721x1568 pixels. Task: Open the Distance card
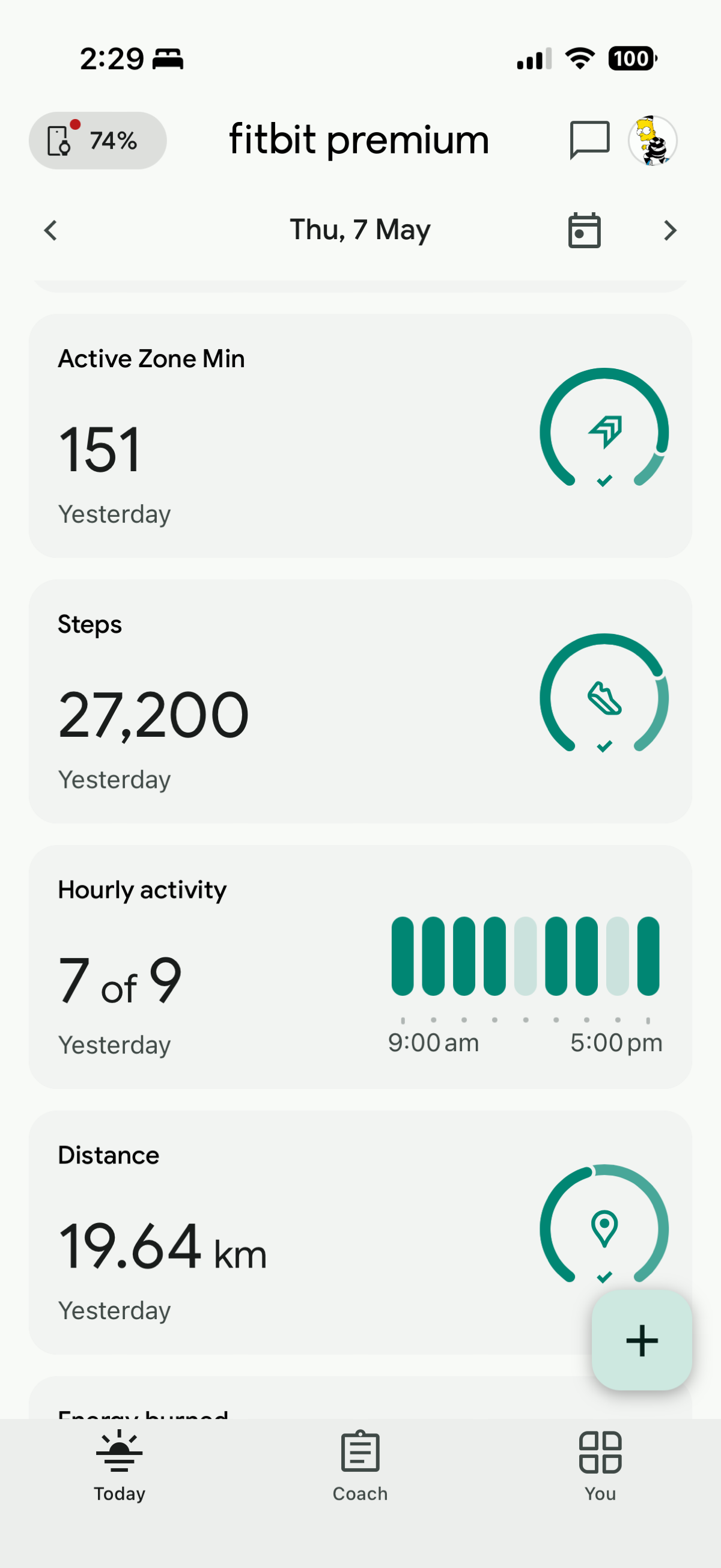click(360, 1232)
